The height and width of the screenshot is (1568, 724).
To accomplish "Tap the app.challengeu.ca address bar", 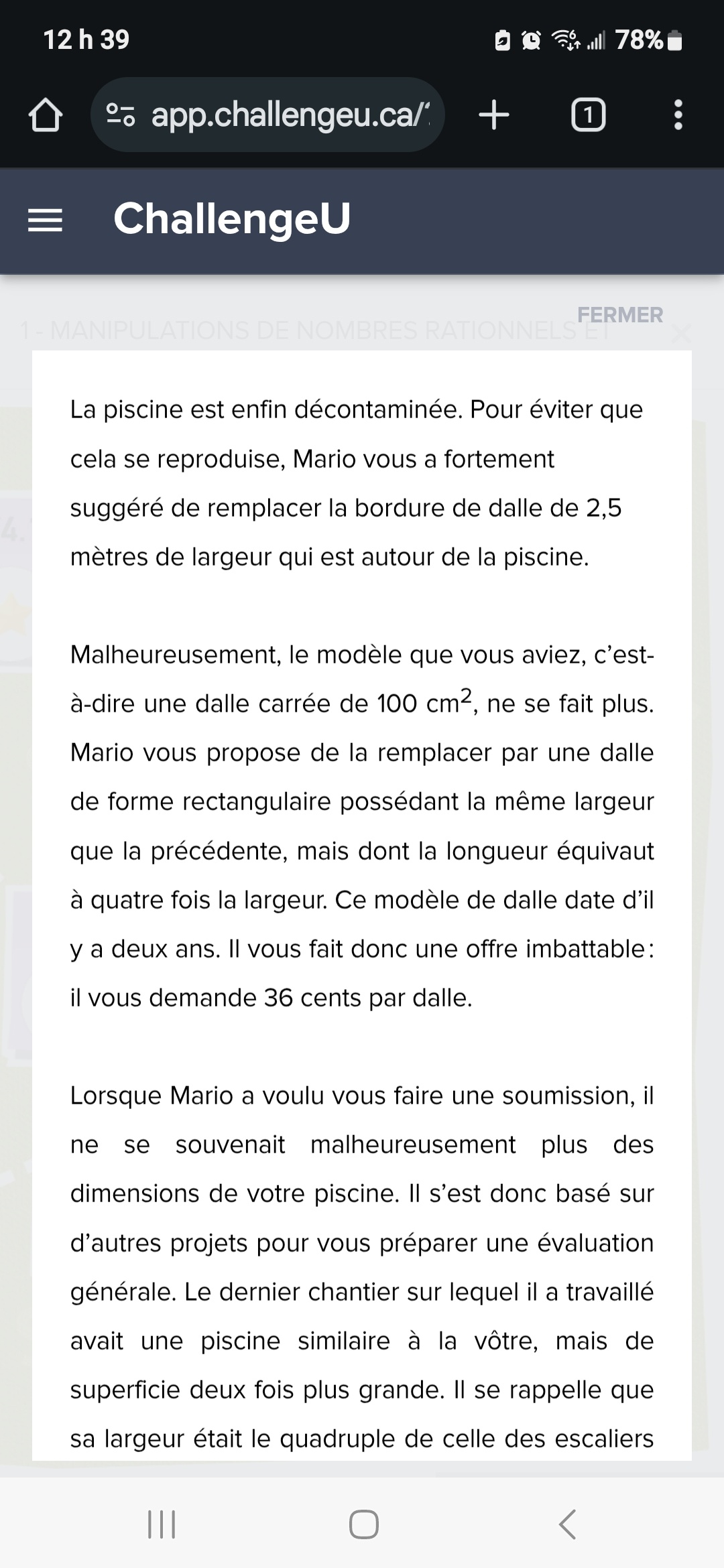I will pos(268,115).
